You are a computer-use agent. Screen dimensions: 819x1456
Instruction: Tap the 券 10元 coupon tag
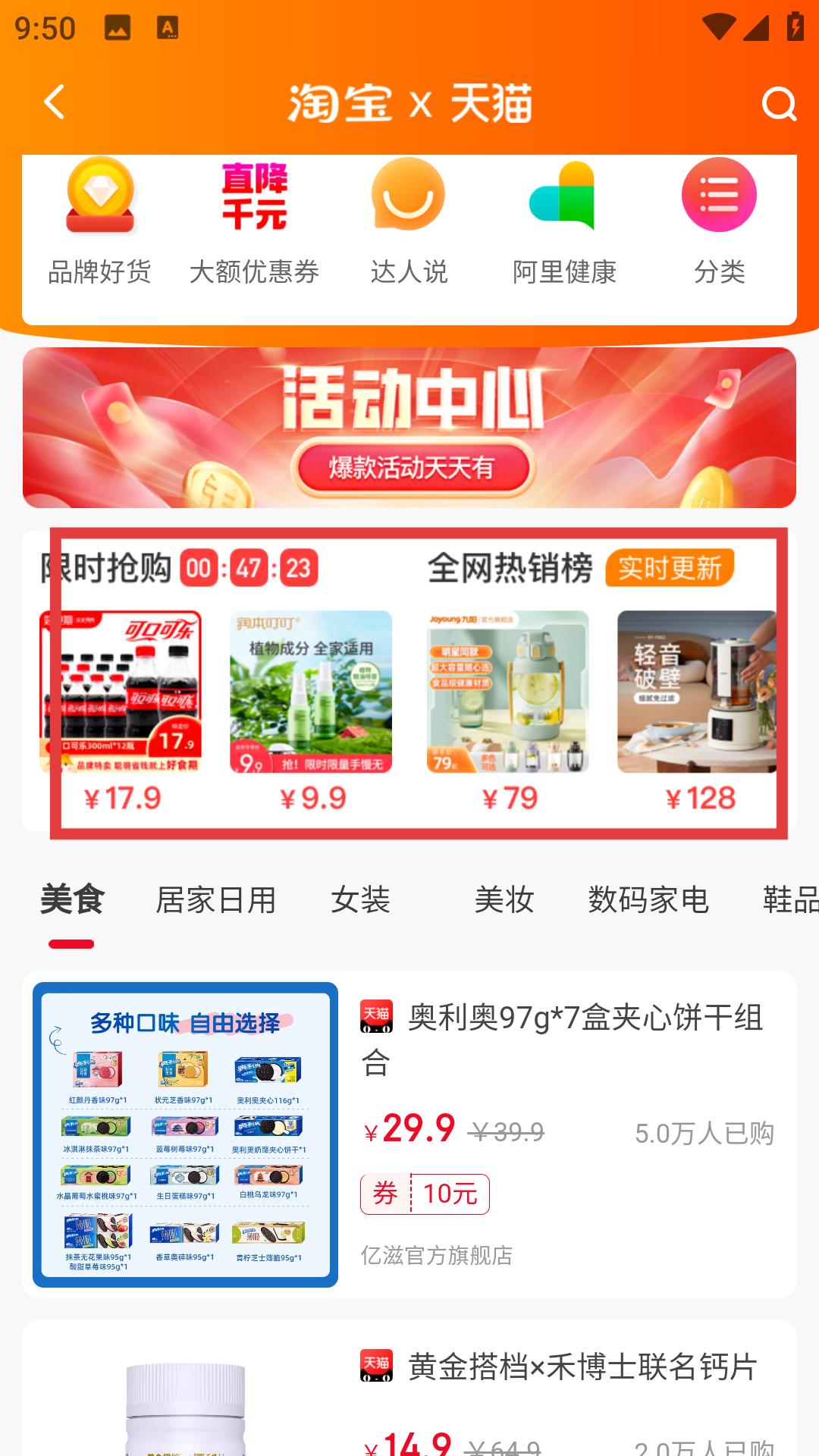425,1194
